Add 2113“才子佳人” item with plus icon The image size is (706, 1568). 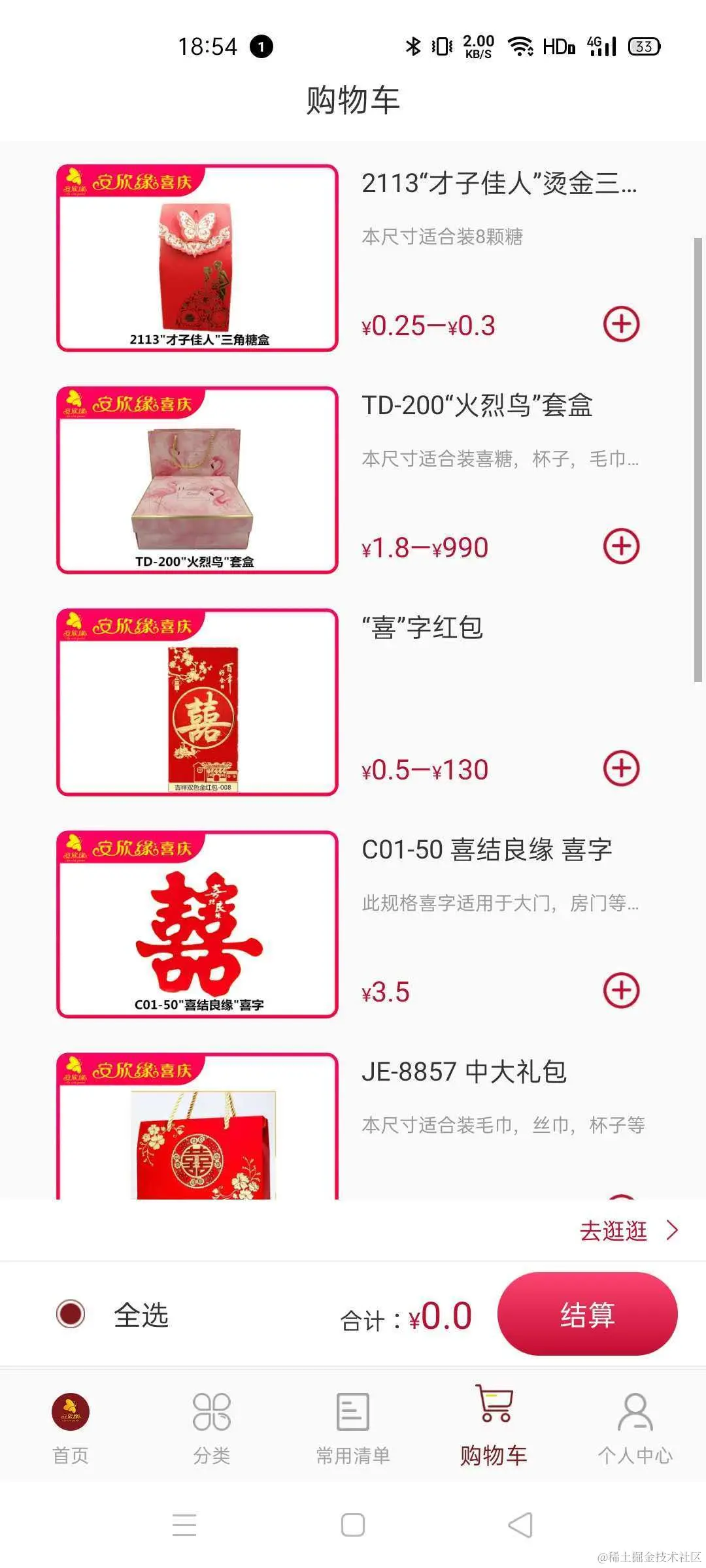[x=620, y=324]
